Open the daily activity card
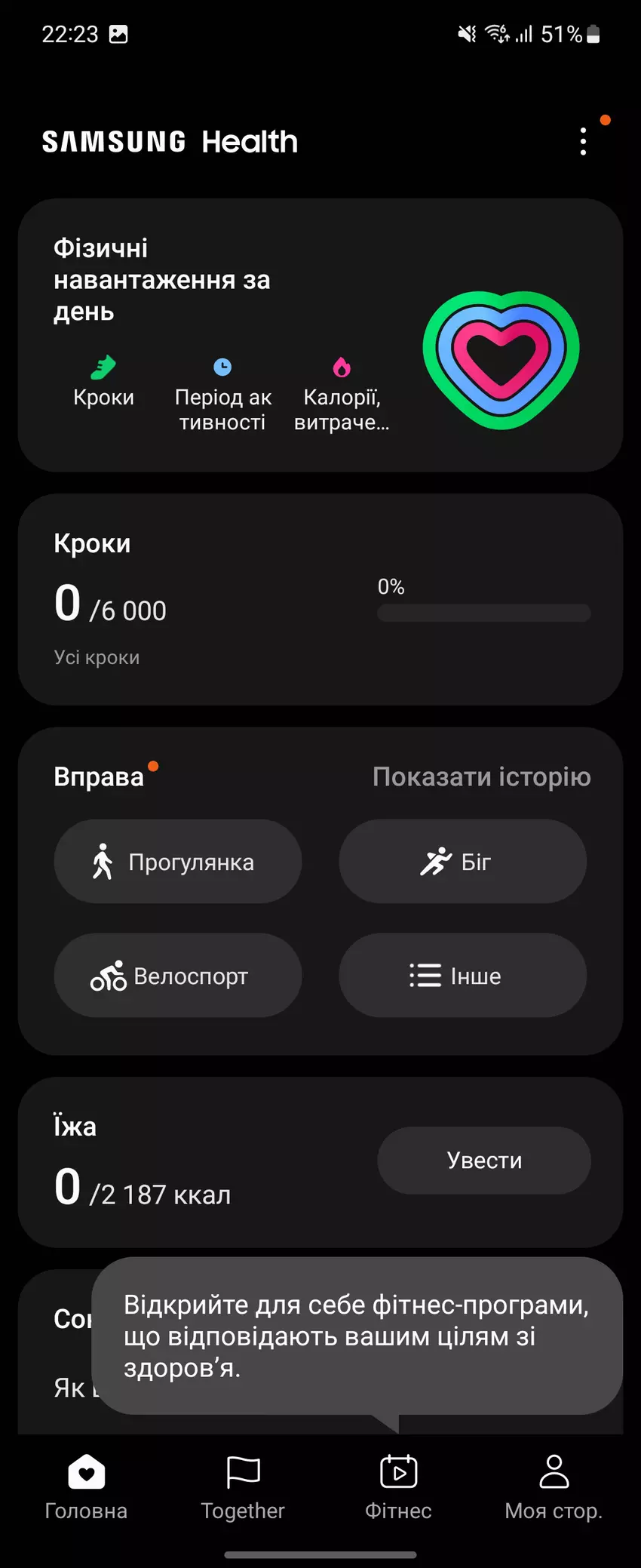 coord(320,335)
